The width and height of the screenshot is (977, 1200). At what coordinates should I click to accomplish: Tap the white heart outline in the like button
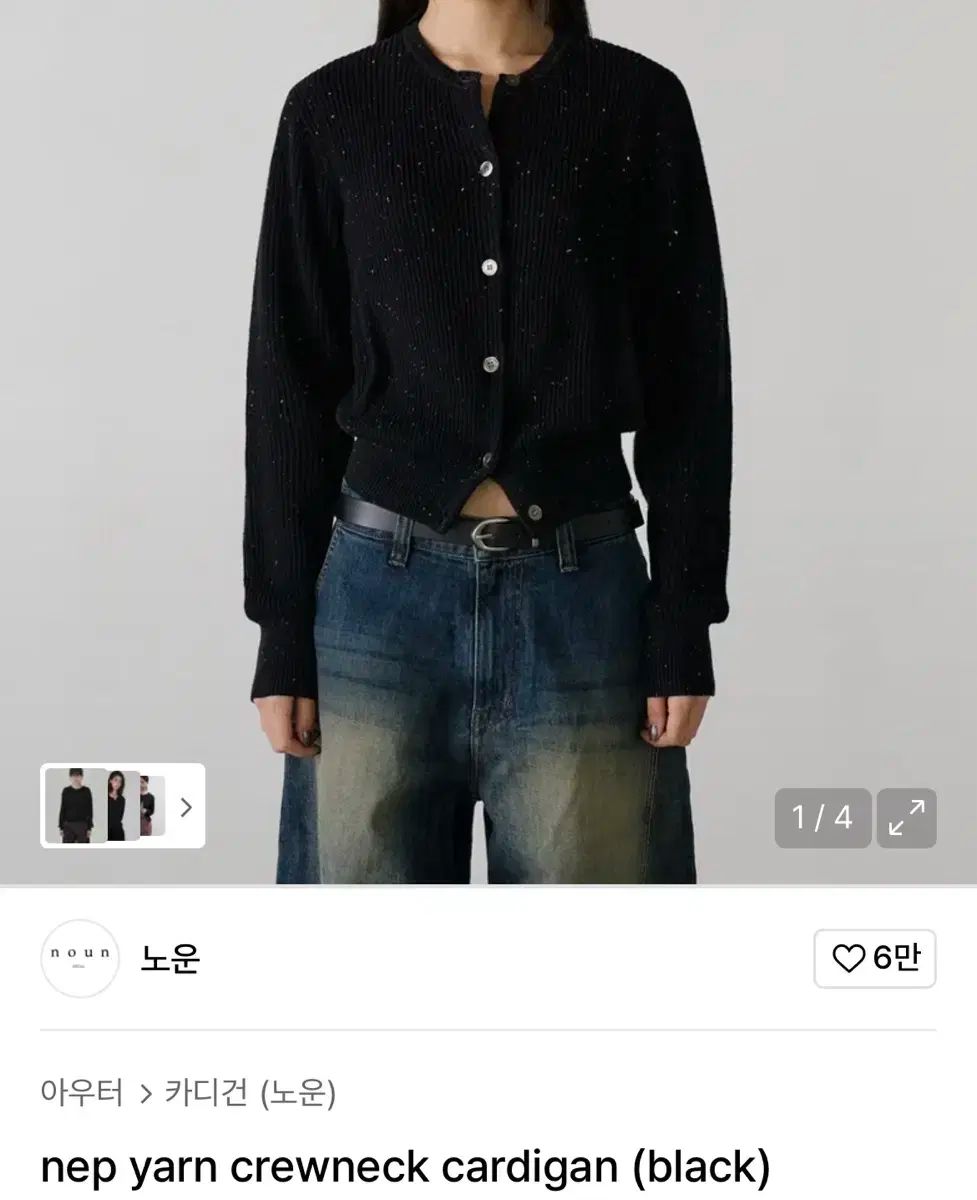coord(849,958)
